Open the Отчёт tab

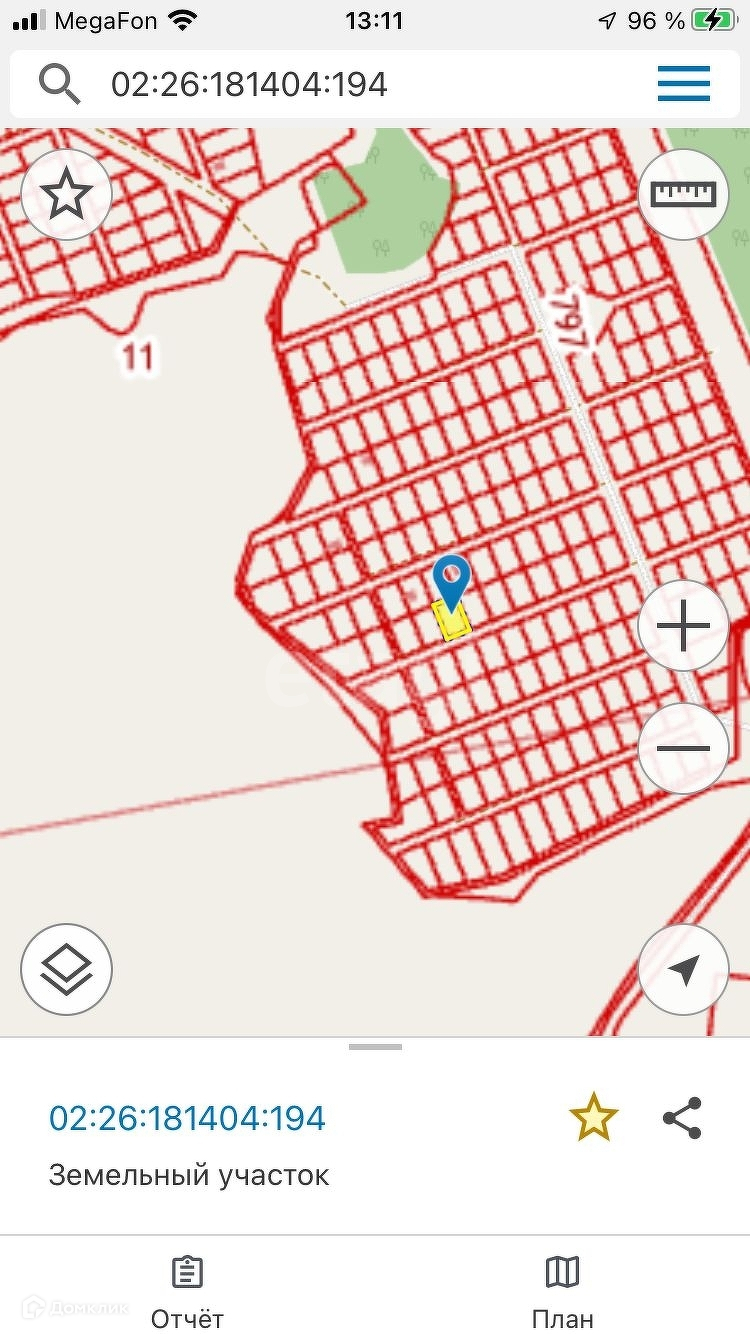[x=187, y=1292]
